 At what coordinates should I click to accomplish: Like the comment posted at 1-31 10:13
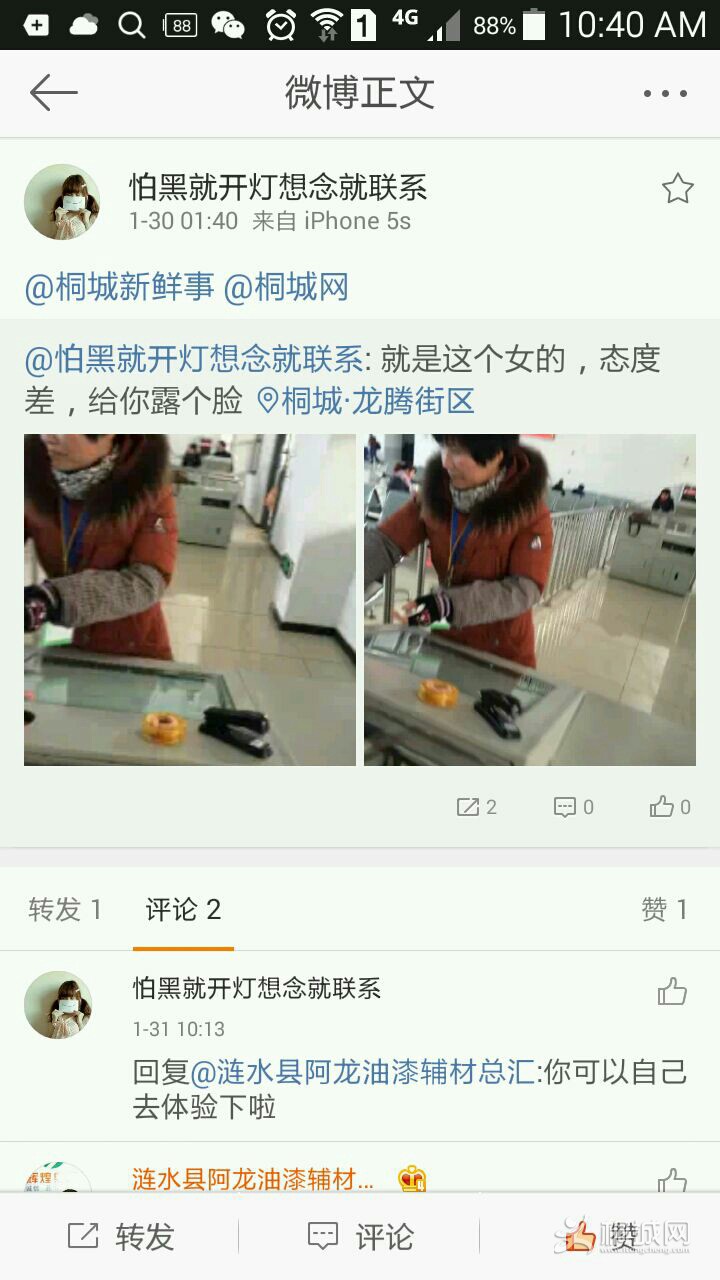click(x=672, y=992)
